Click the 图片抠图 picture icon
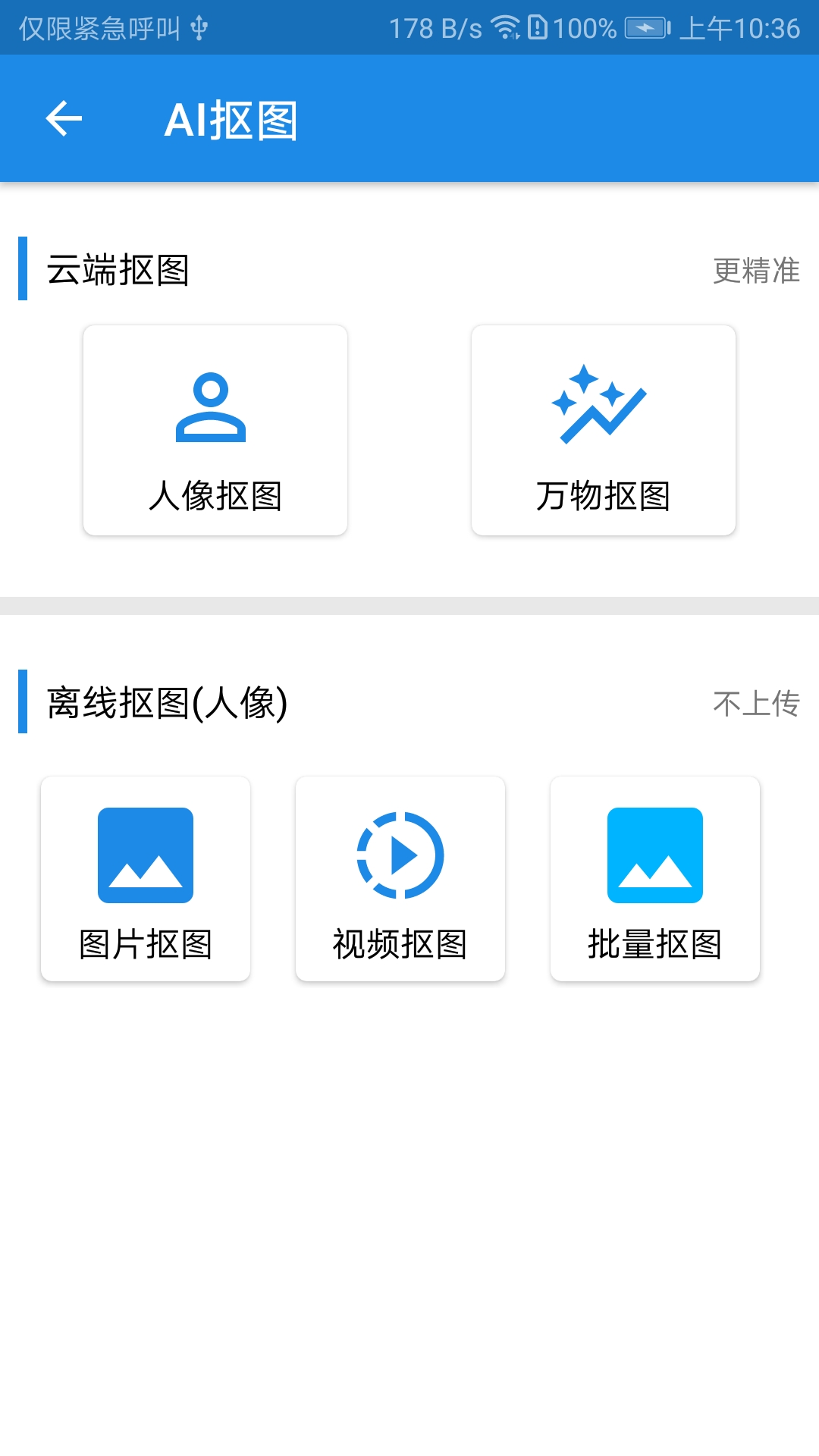Image resolution: width=819 pixels, height=1456 pixels. pyautogui.click(x=145, y=855)
